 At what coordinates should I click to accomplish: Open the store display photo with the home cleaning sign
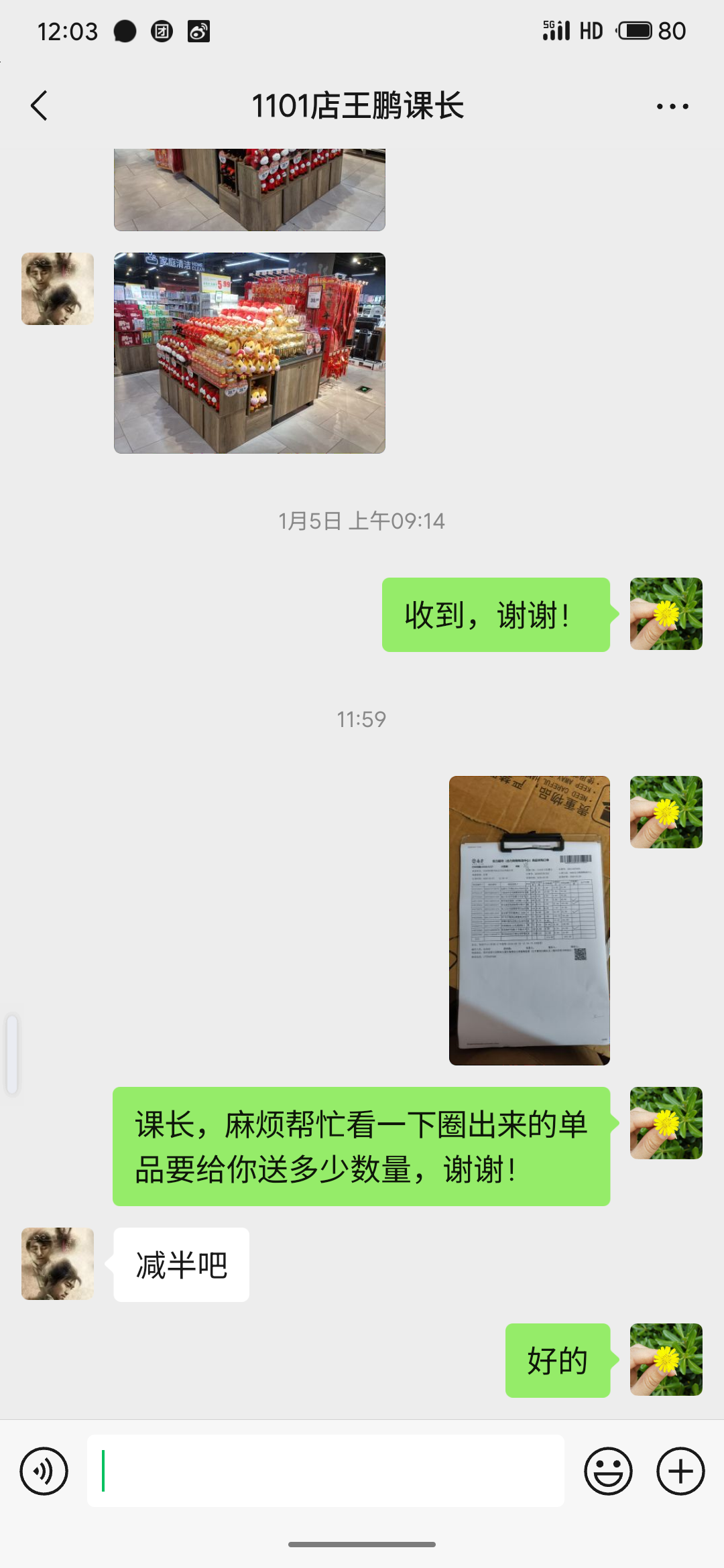point(249,353)
